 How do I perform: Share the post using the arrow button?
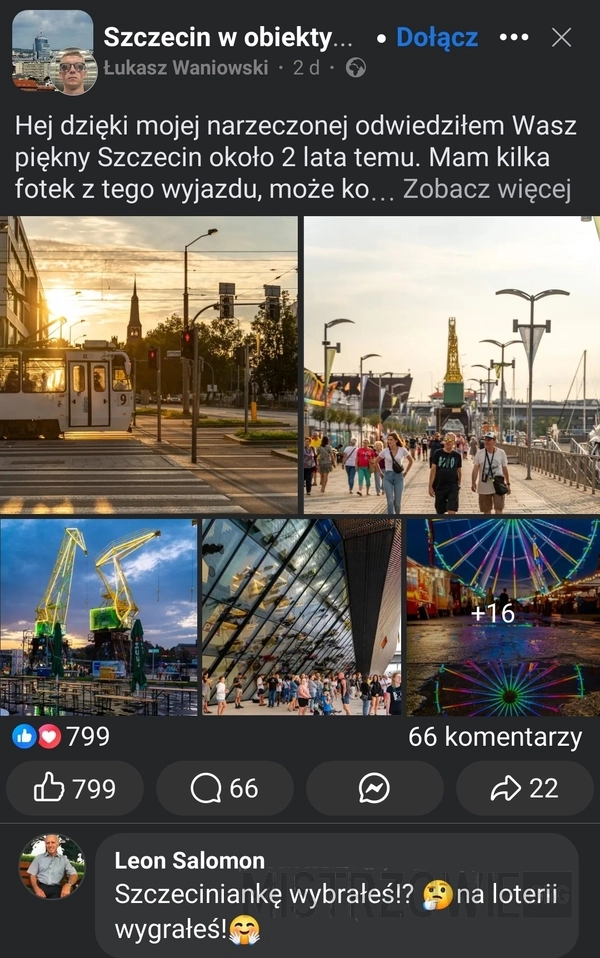pyautogui.click(x=525, y=788)
